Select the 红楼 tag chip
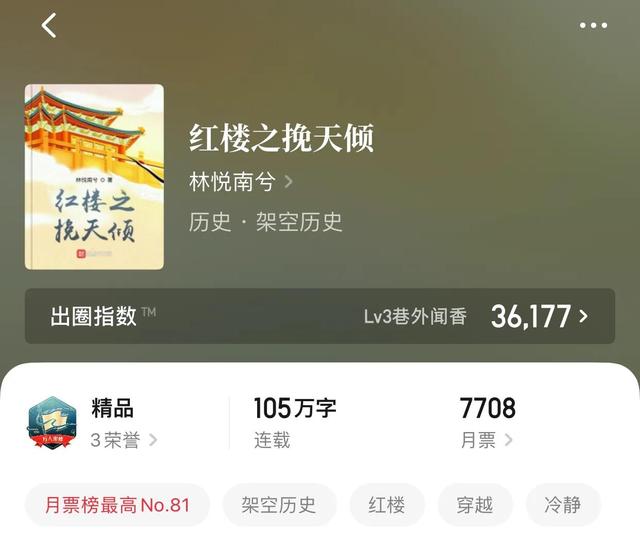The width and height of the screenshot is (640, 546). point(387,505)
